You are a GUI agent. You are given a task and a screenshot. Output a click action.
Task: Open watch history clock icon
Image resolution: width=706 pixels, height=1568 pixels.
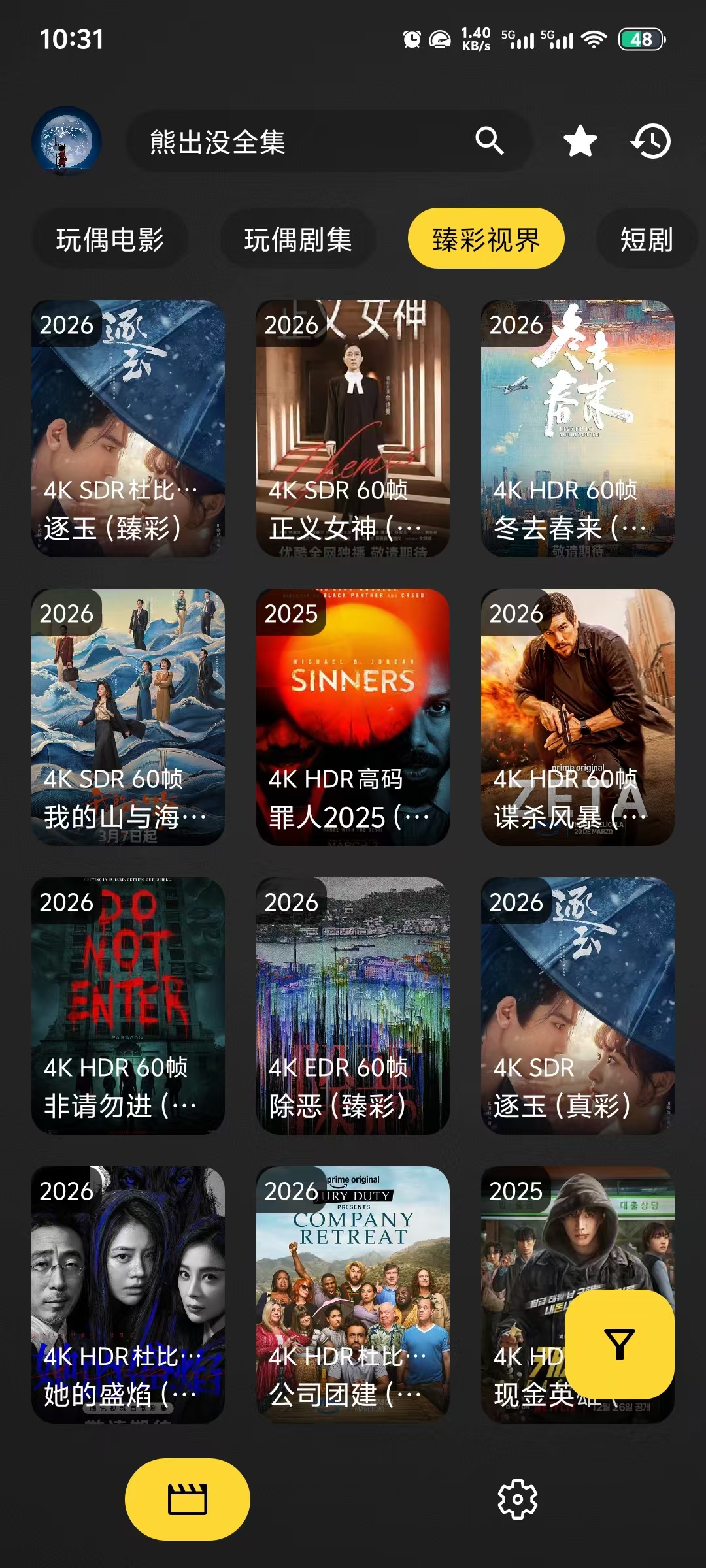point(651,141)
